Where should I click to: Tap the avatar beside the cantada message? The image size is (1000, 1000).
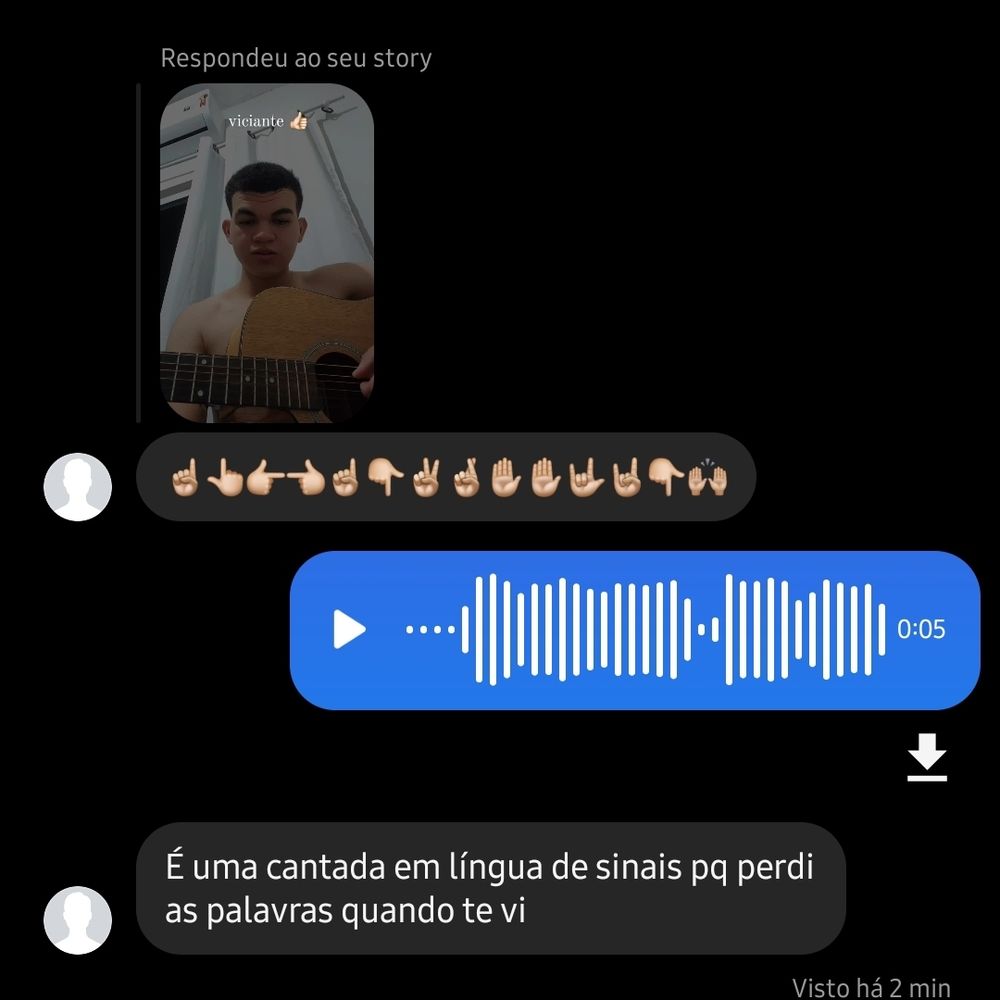78,920
